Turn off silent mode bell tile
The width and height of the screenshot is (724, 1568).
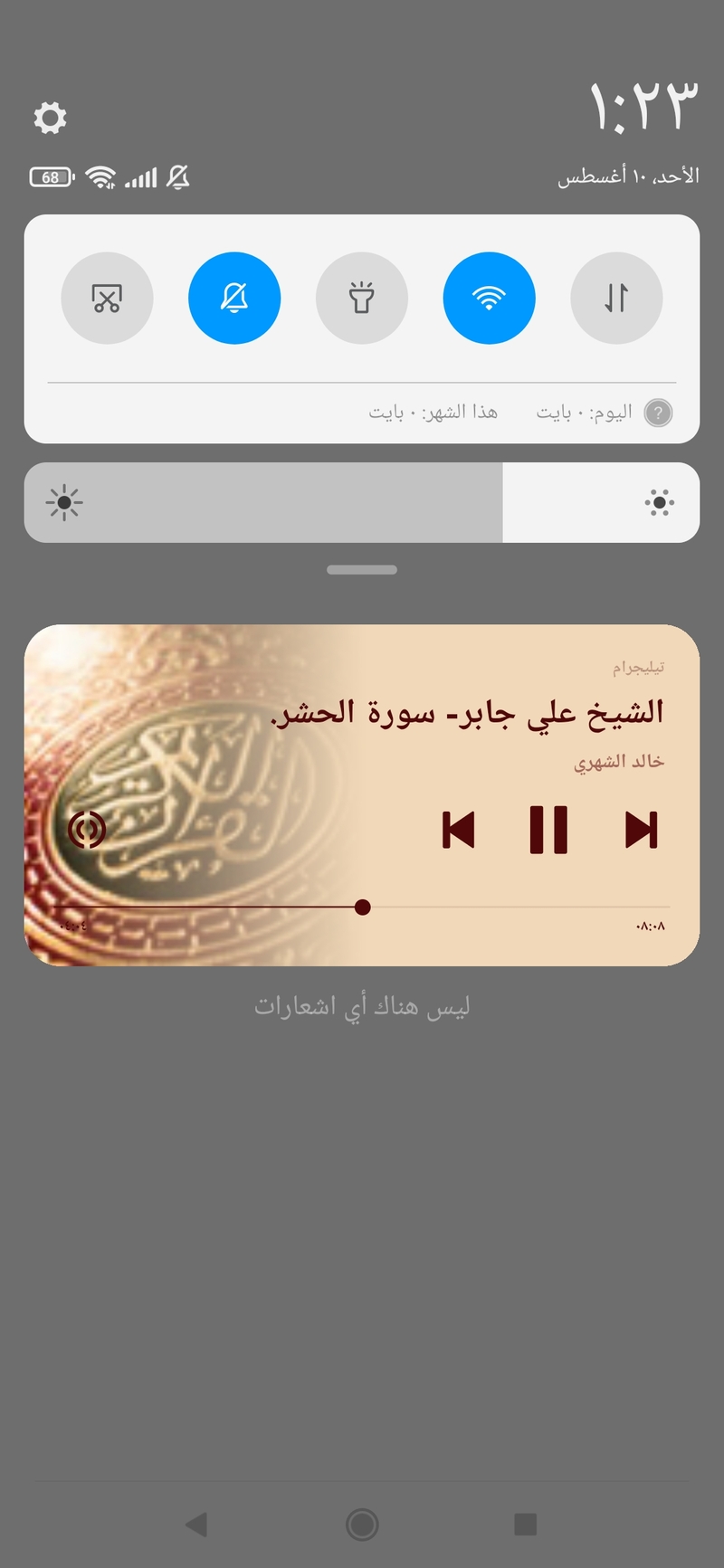234,298
